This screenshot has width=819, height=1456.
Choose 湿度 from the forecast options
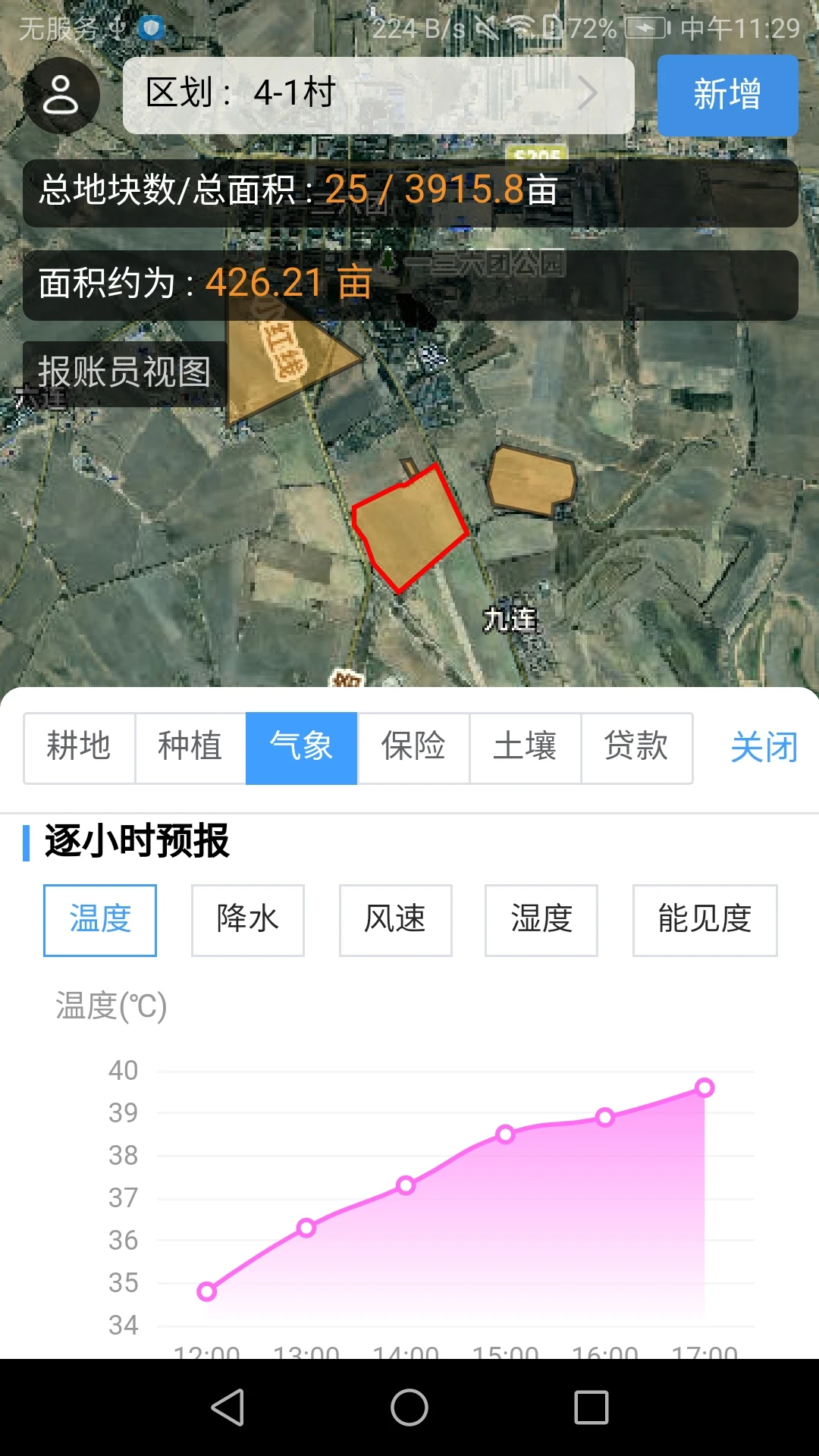click(541, 920)
